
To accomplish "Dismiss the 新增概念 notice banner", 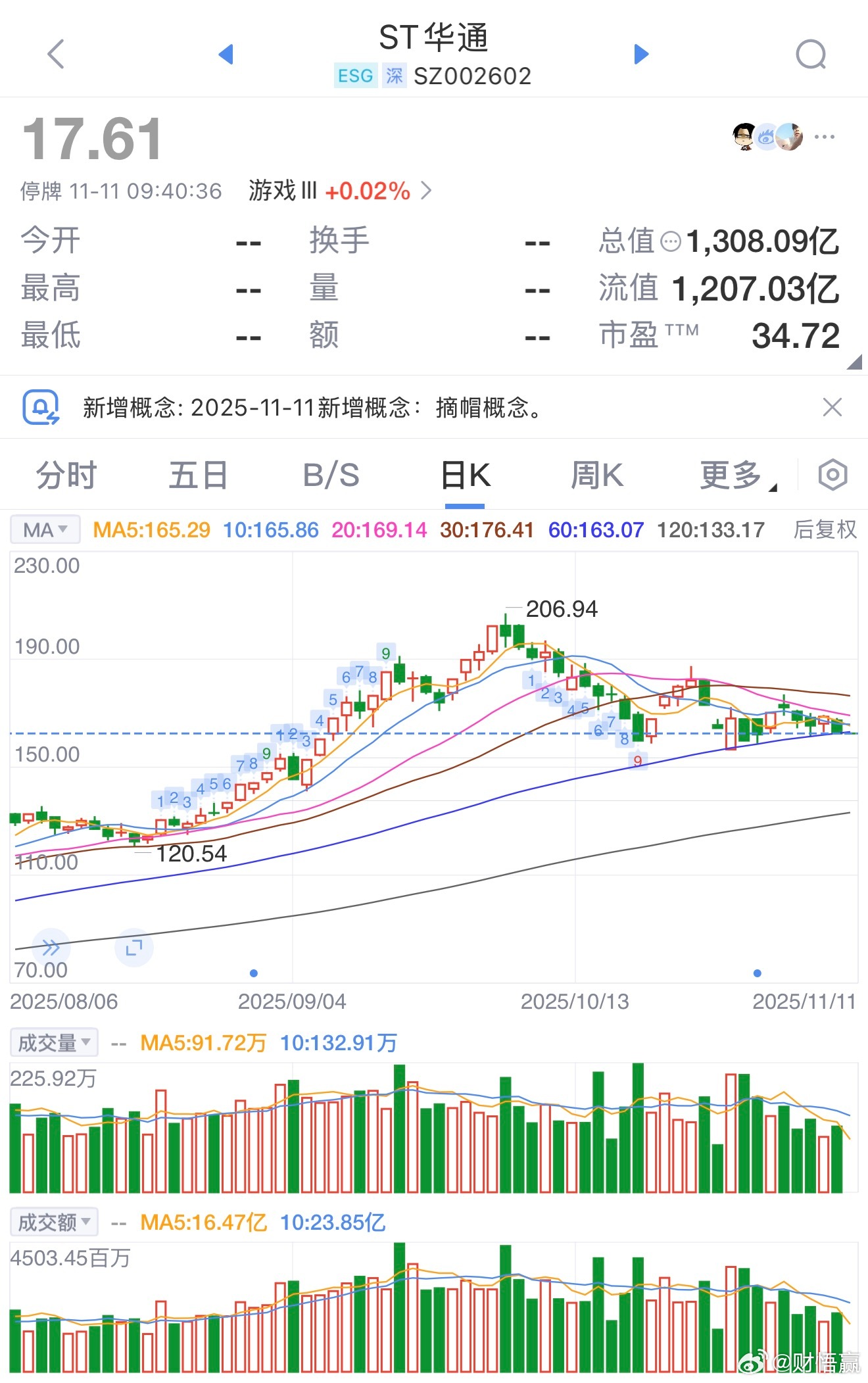I will [832, 407].
